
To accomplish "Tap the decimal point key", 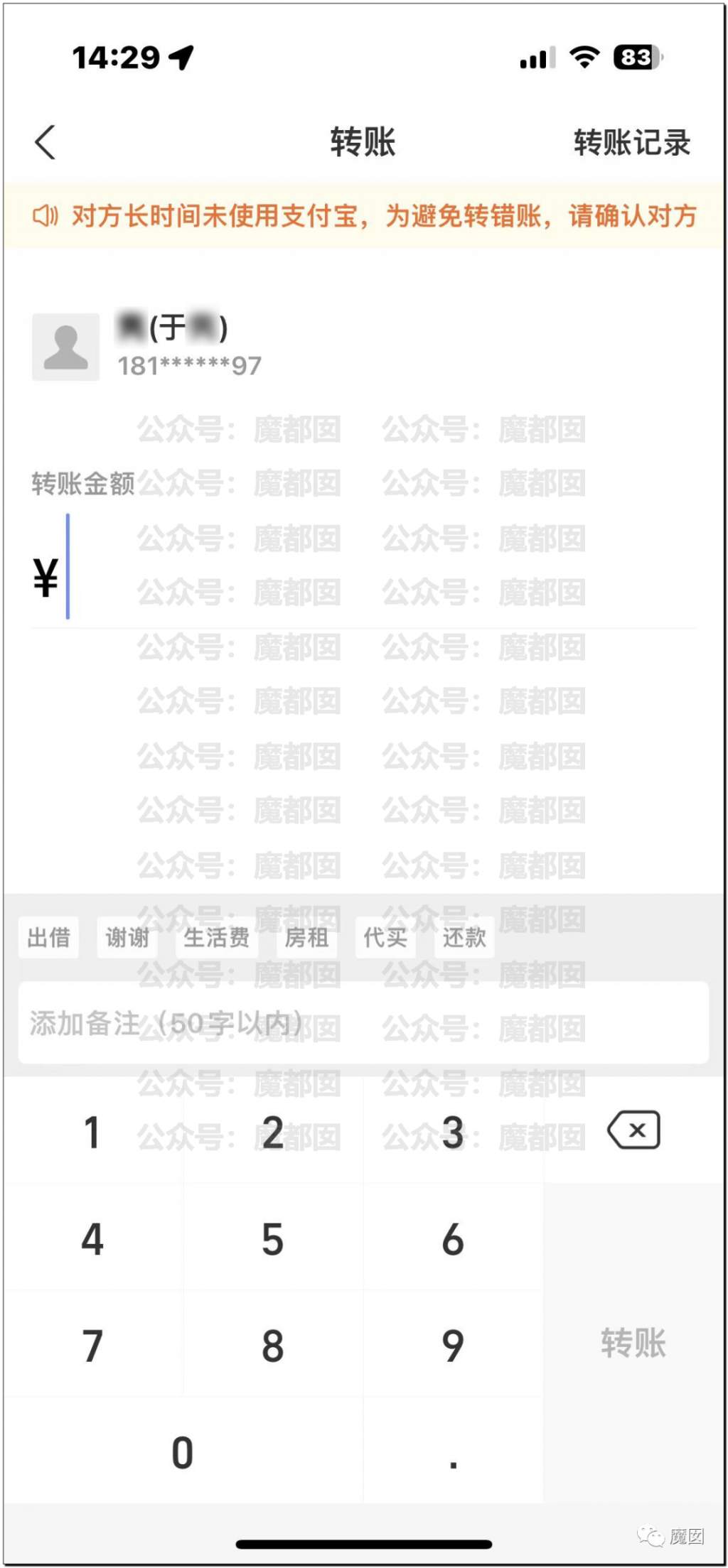I will click(453, 1452).
